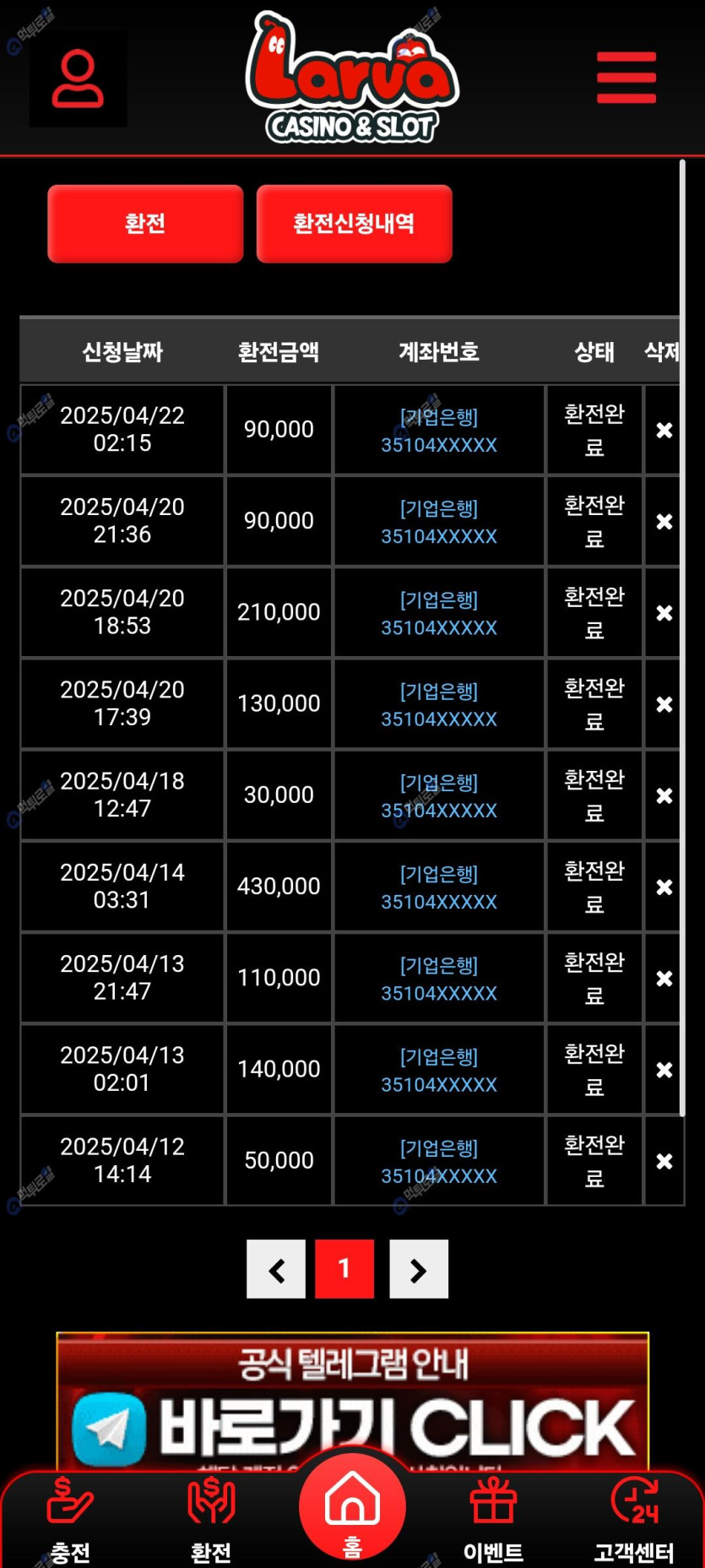705x1568 pixels.
Task: Open the user profile icon
Action: point(78,79)
